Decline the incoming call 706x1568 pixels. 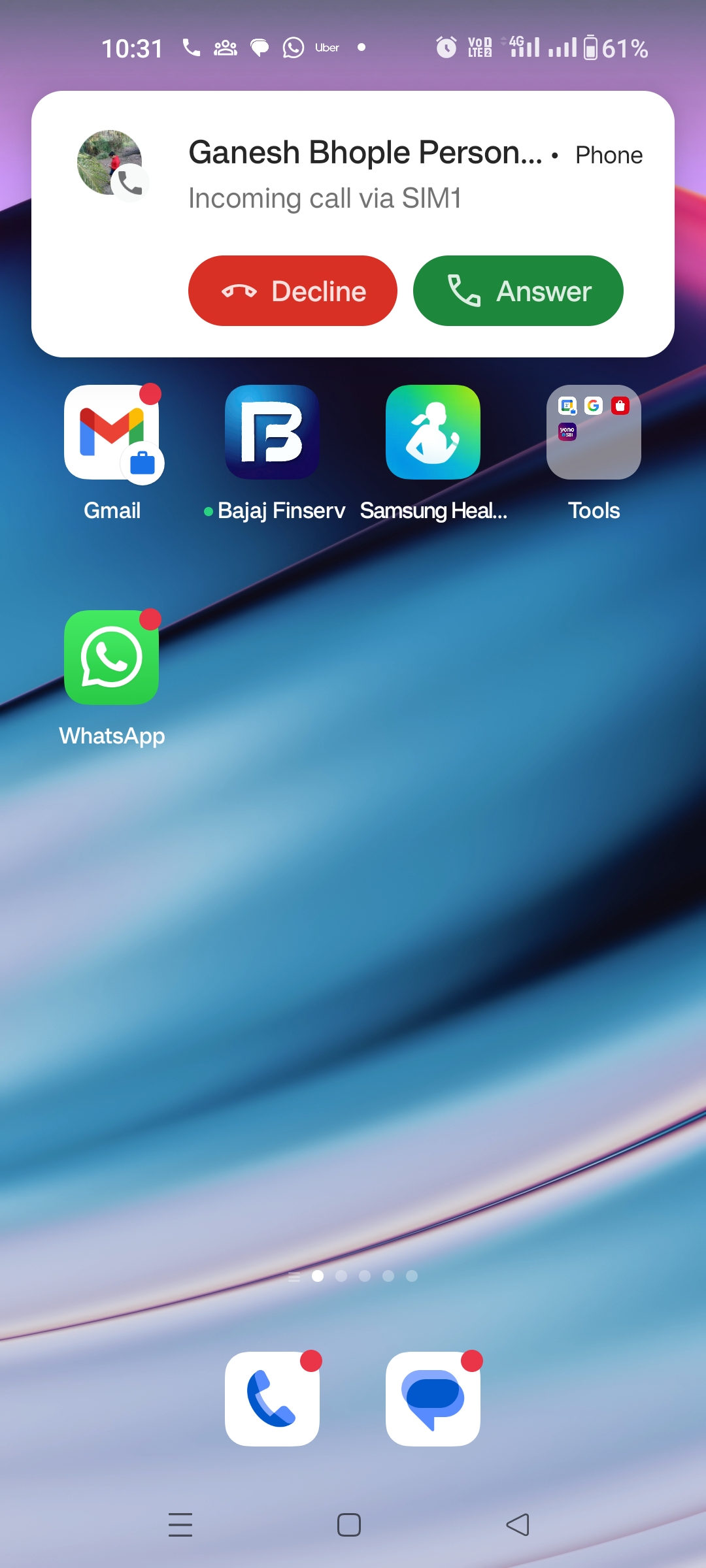(x=292, y=291)
